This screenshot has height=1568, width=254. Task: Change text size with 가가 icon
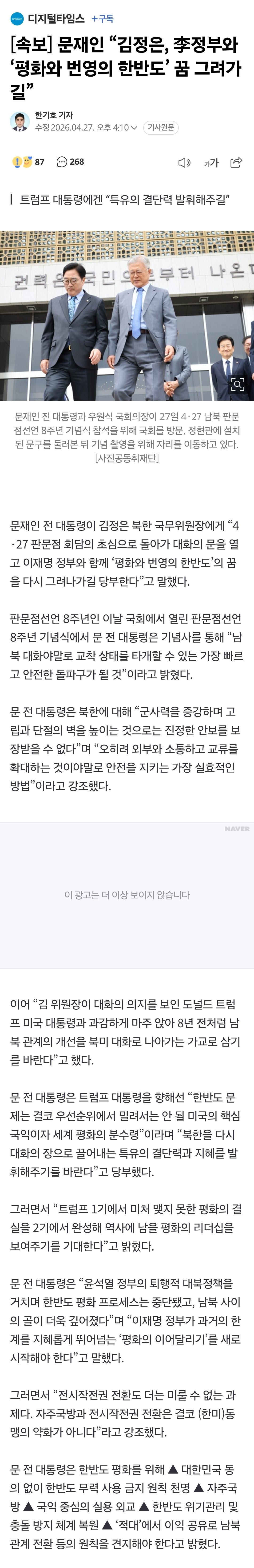(x=211, y=163)
